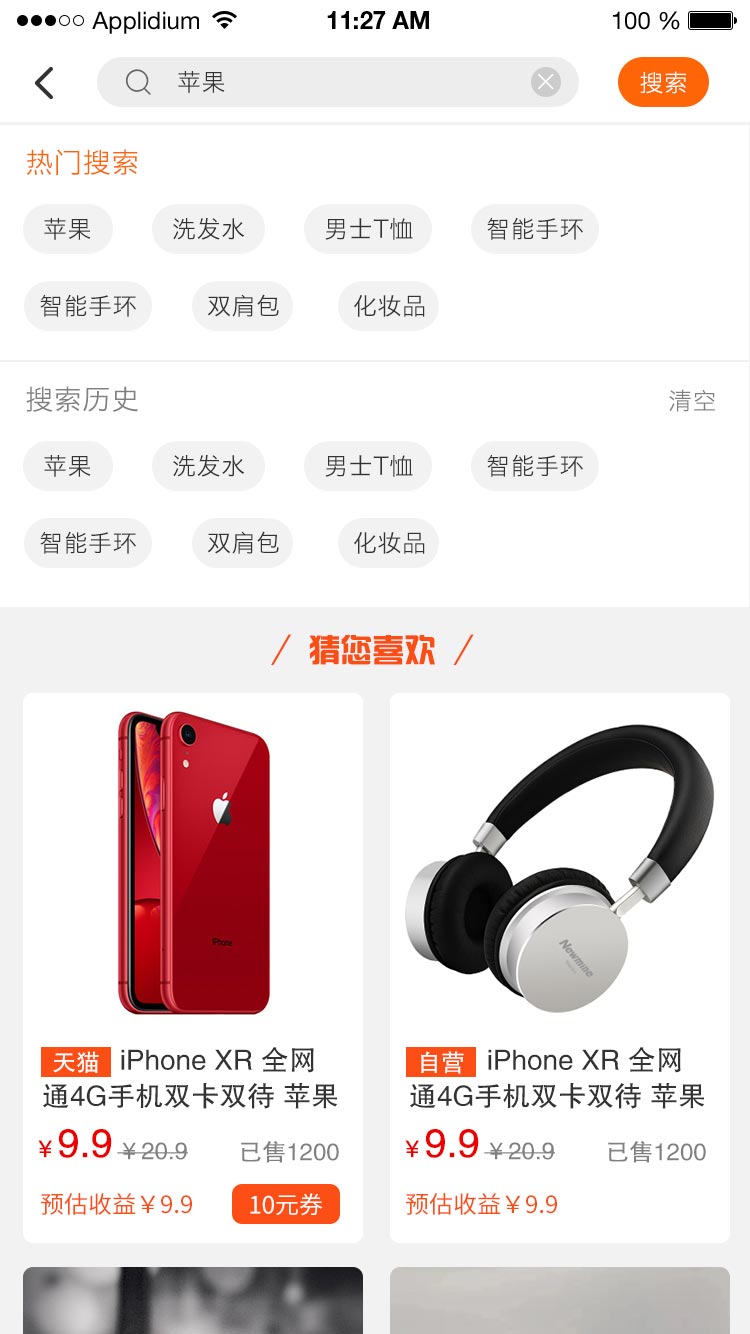
Task: Select 苹果 chip under 搜索历史
Action: [68, 466]
